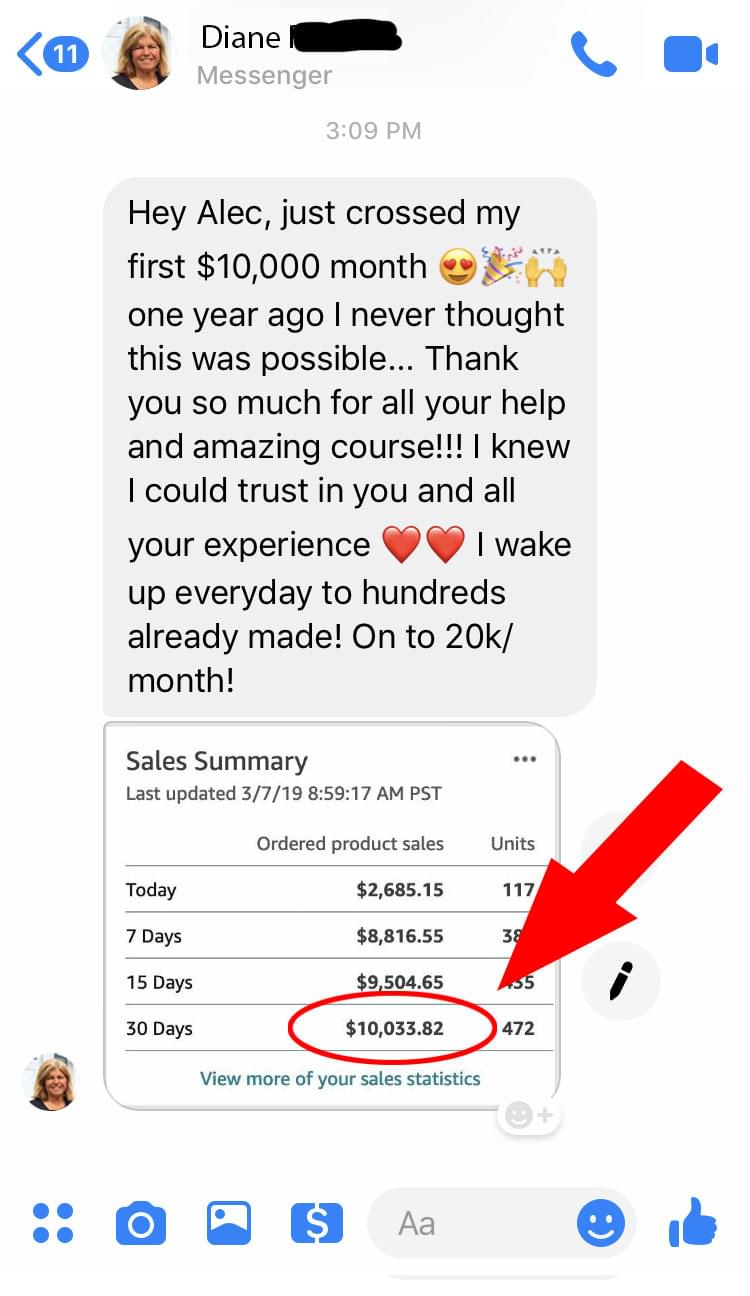Focus the Aa message text field
The height and width of the screenshot is (1296, 750).
[470, 1223]
